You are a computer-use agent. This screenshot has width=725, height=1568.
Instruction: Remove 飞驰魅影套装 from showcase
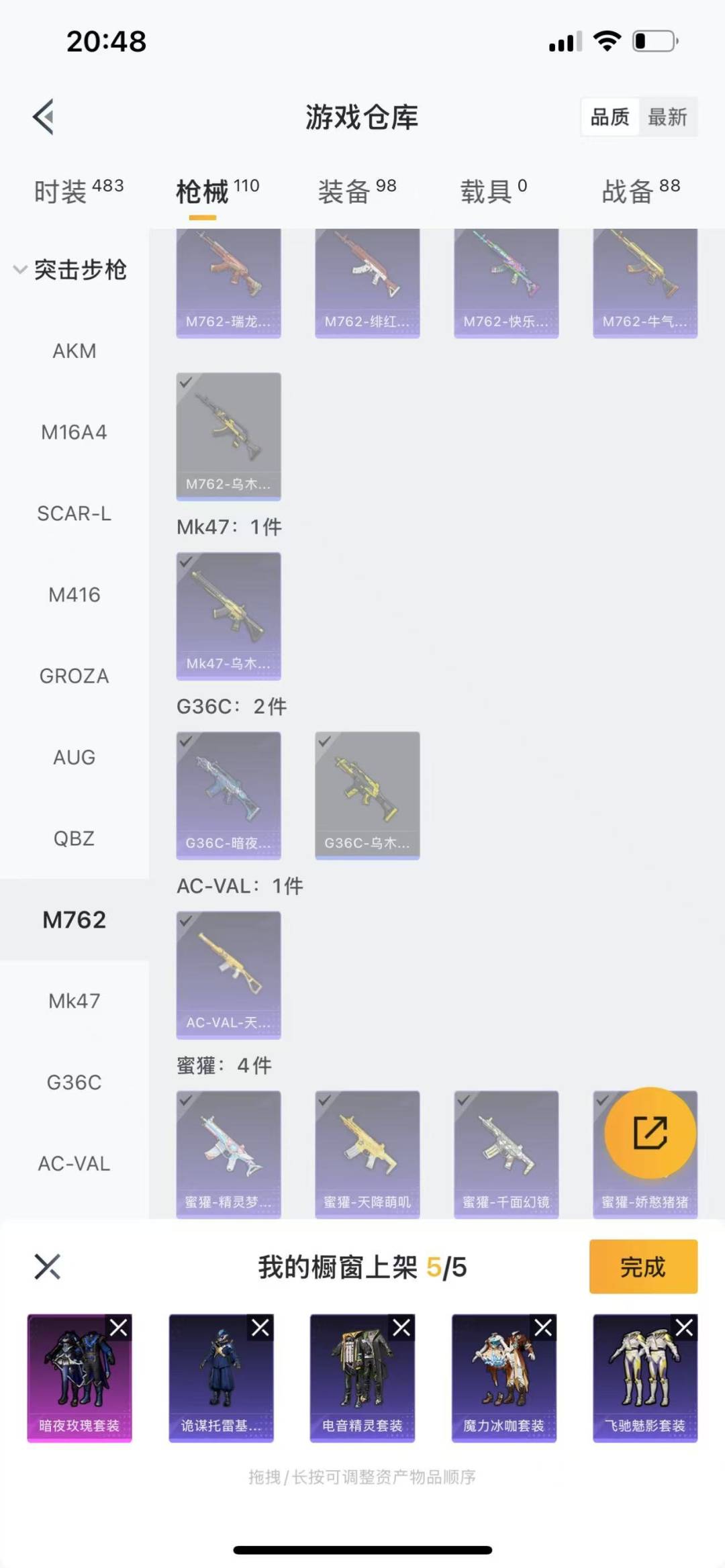[685, 1327]
